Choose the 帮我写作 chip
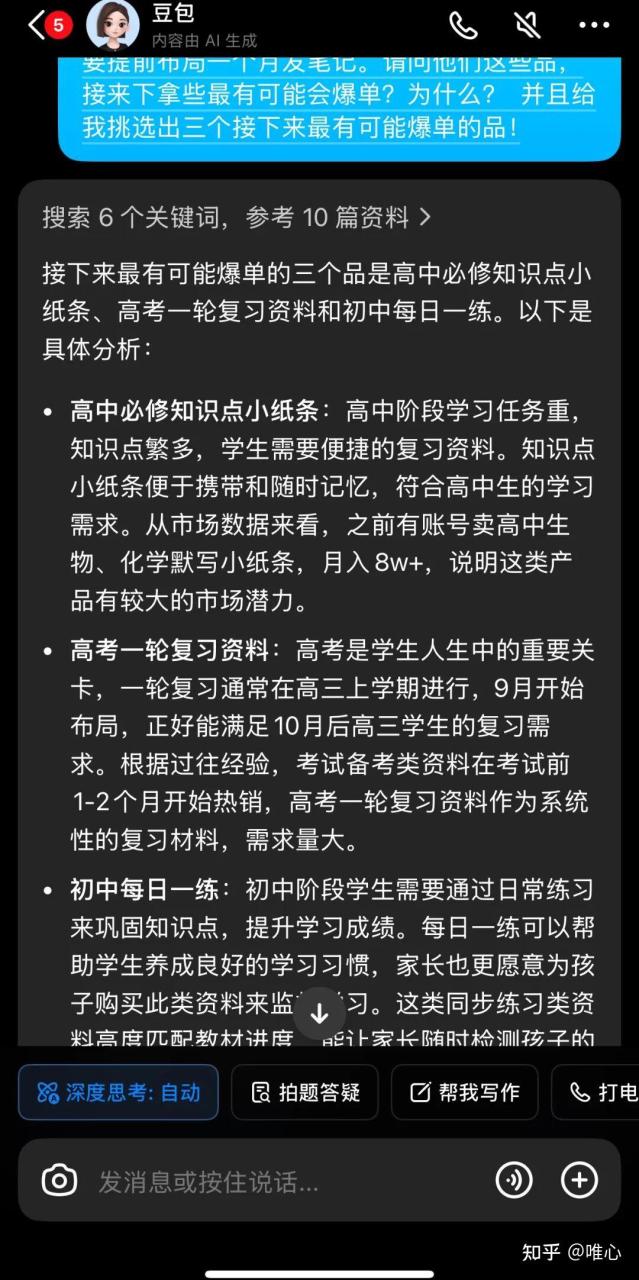The width and height of the screenshot is (639, 1280). pyautogui.click(x=465, y=1092)
